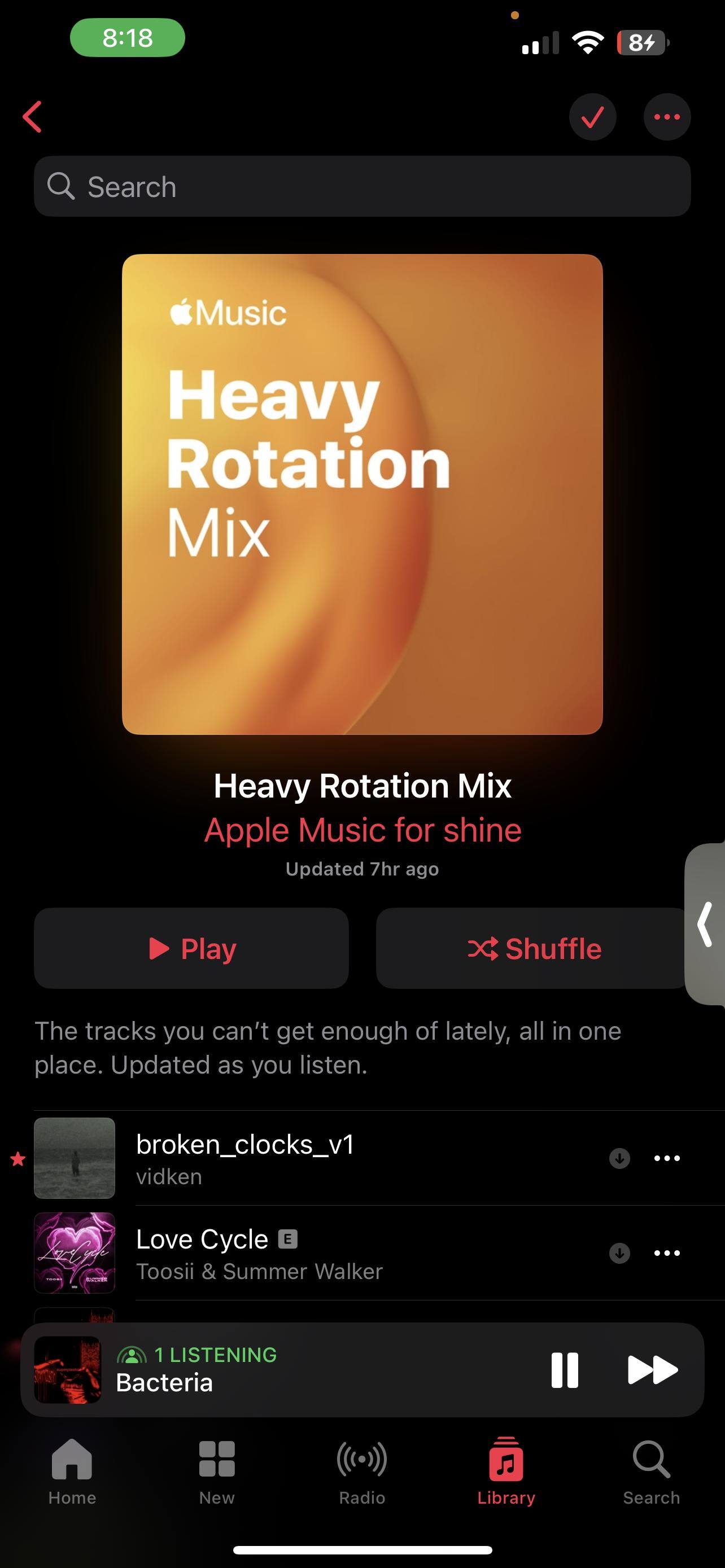Viewport: 725px width, 1568px height.
Task: Play the song broken_clocks_v1
Action: (304, 1158)
